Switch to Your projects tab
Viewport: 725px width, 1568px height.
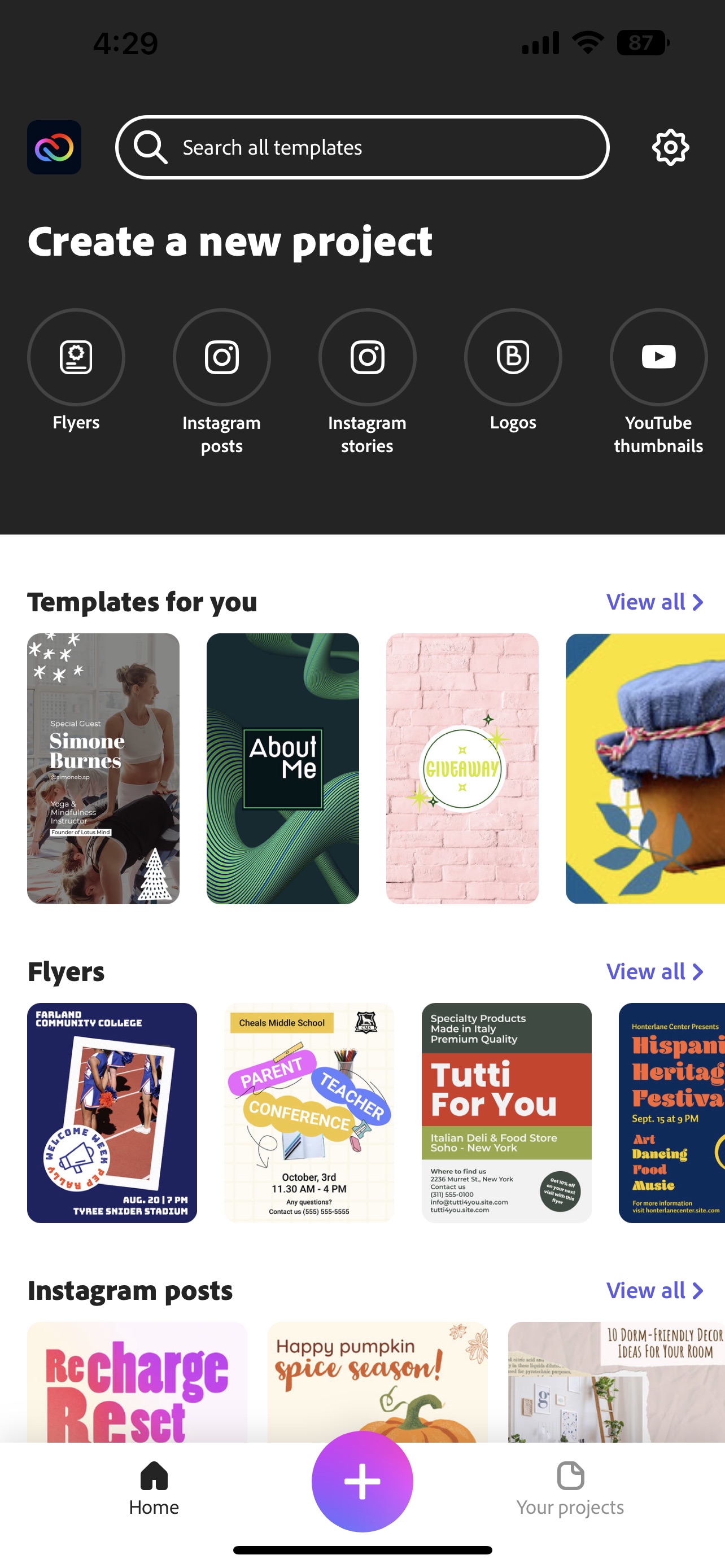pyautogui.click(x=570, y=1489)
